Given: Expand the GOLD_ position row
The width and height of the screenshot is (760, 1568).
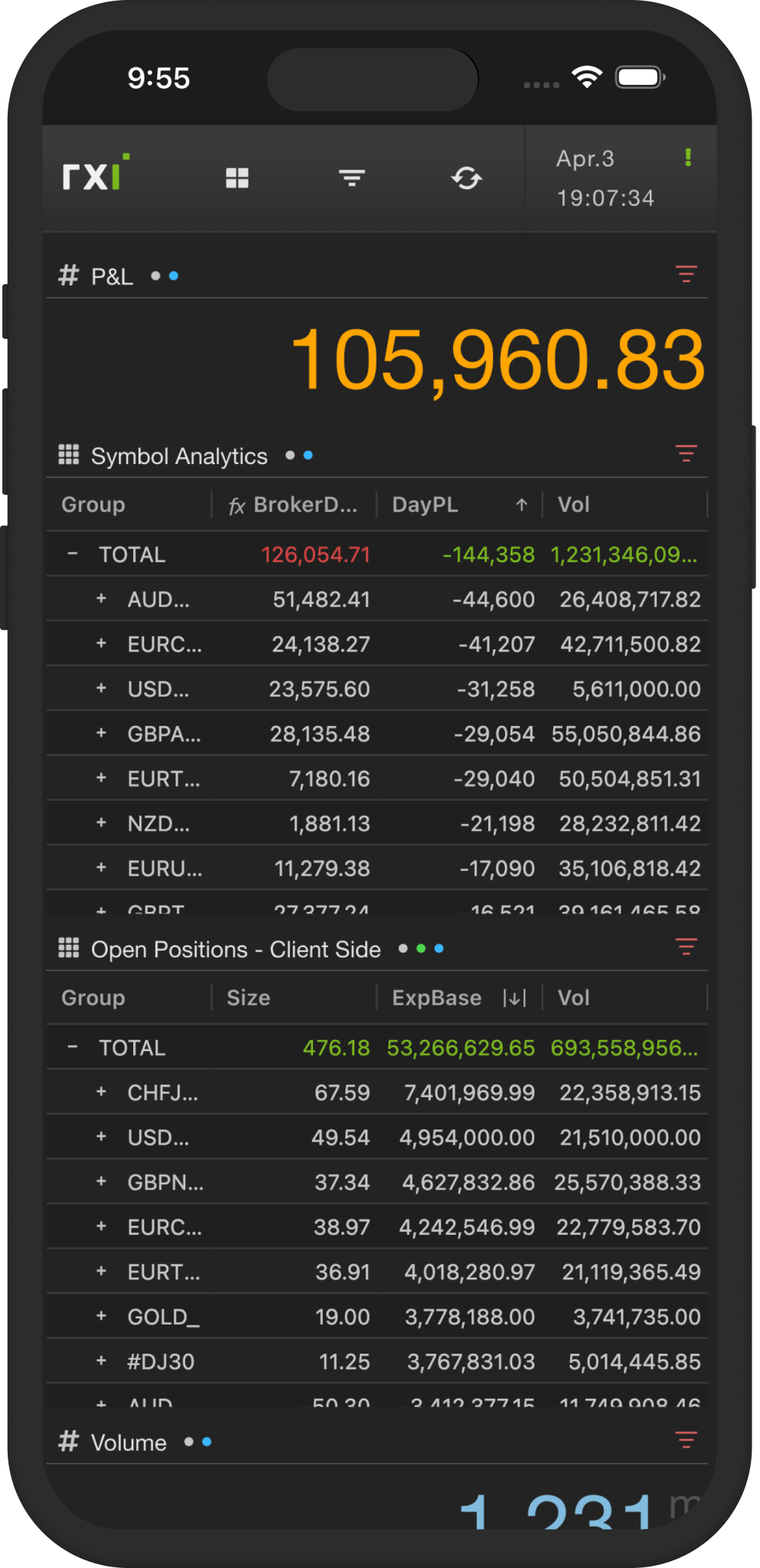Looking at the screenshot, I should (101, 1316).
